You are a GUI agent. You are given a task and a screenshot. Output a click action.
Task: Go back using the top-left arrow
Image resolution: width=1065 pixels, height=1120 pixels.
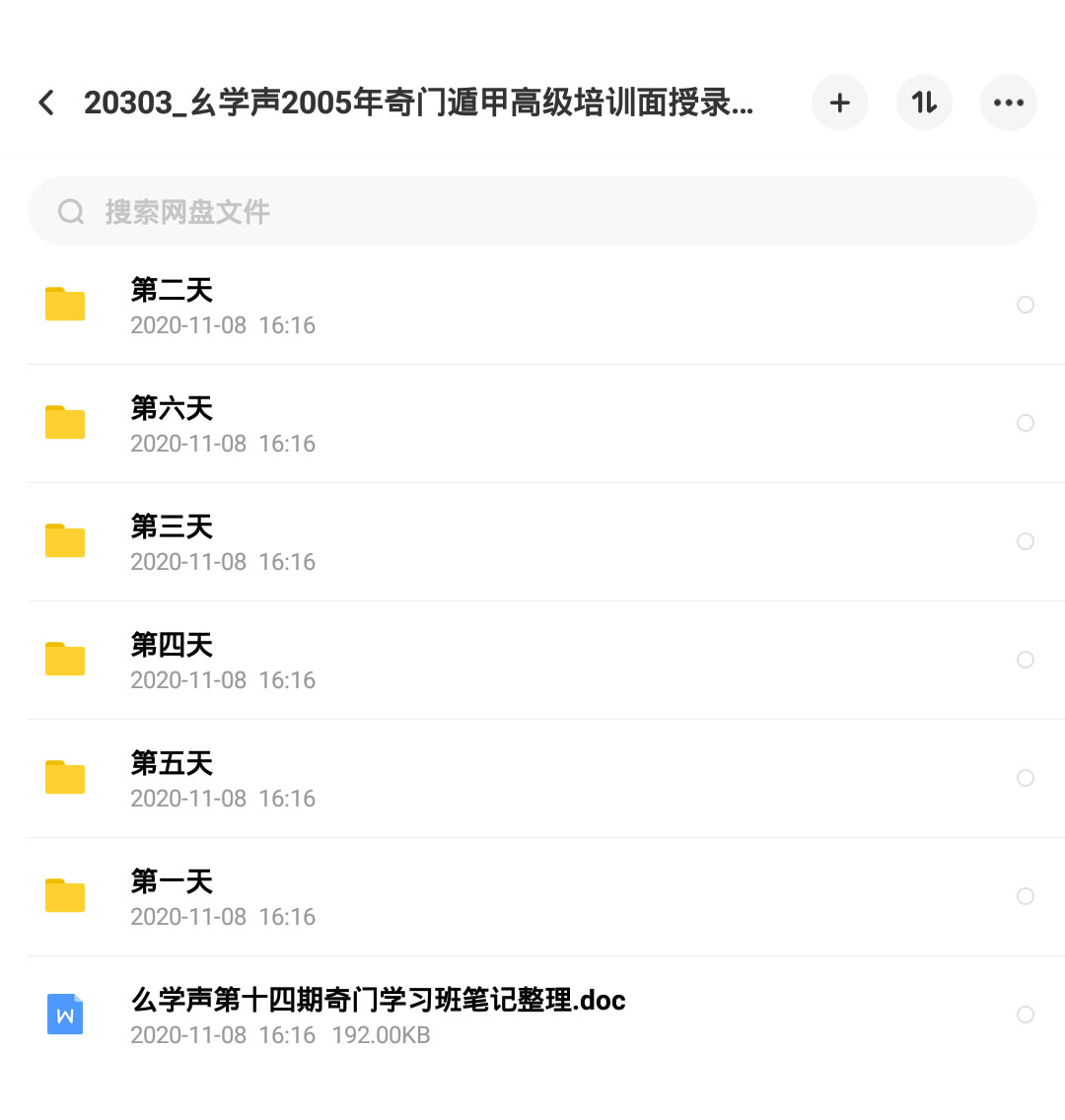point(46,103)
